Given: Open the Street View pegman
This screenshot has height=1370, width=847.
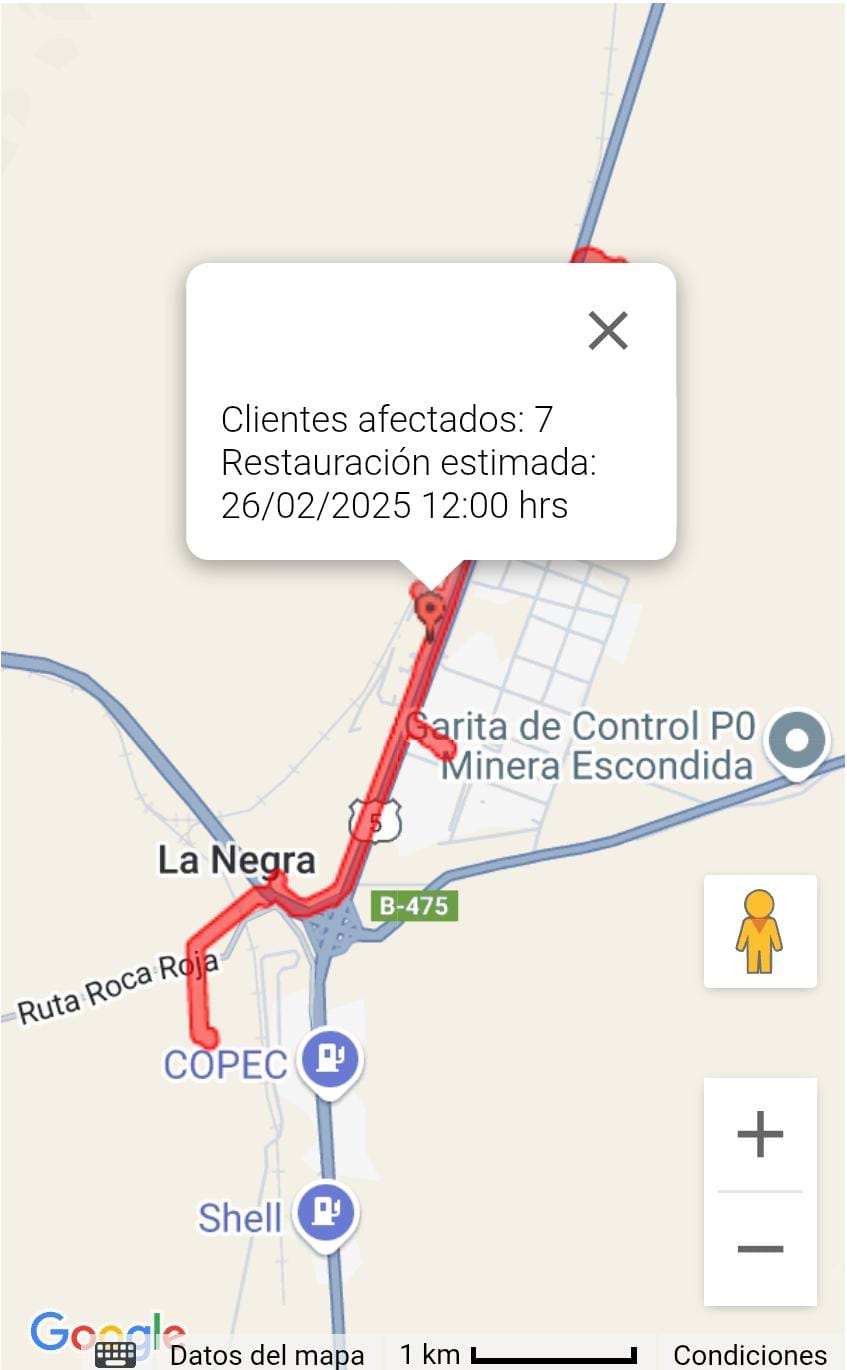Looking at the screenshot, I should point(760,931).
